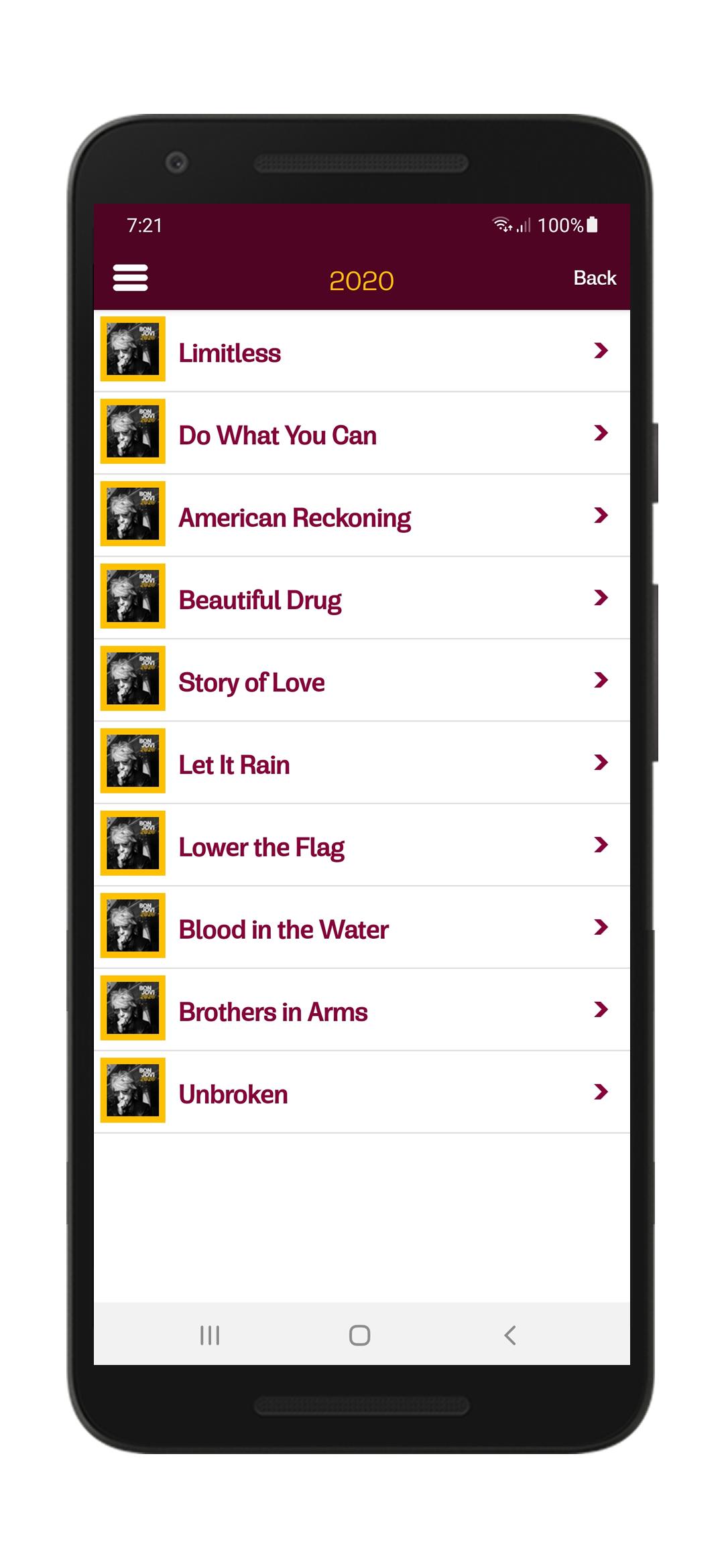Select the Unbroken track
This screenshot has width=724, height=1568.
click(362, 1093)
